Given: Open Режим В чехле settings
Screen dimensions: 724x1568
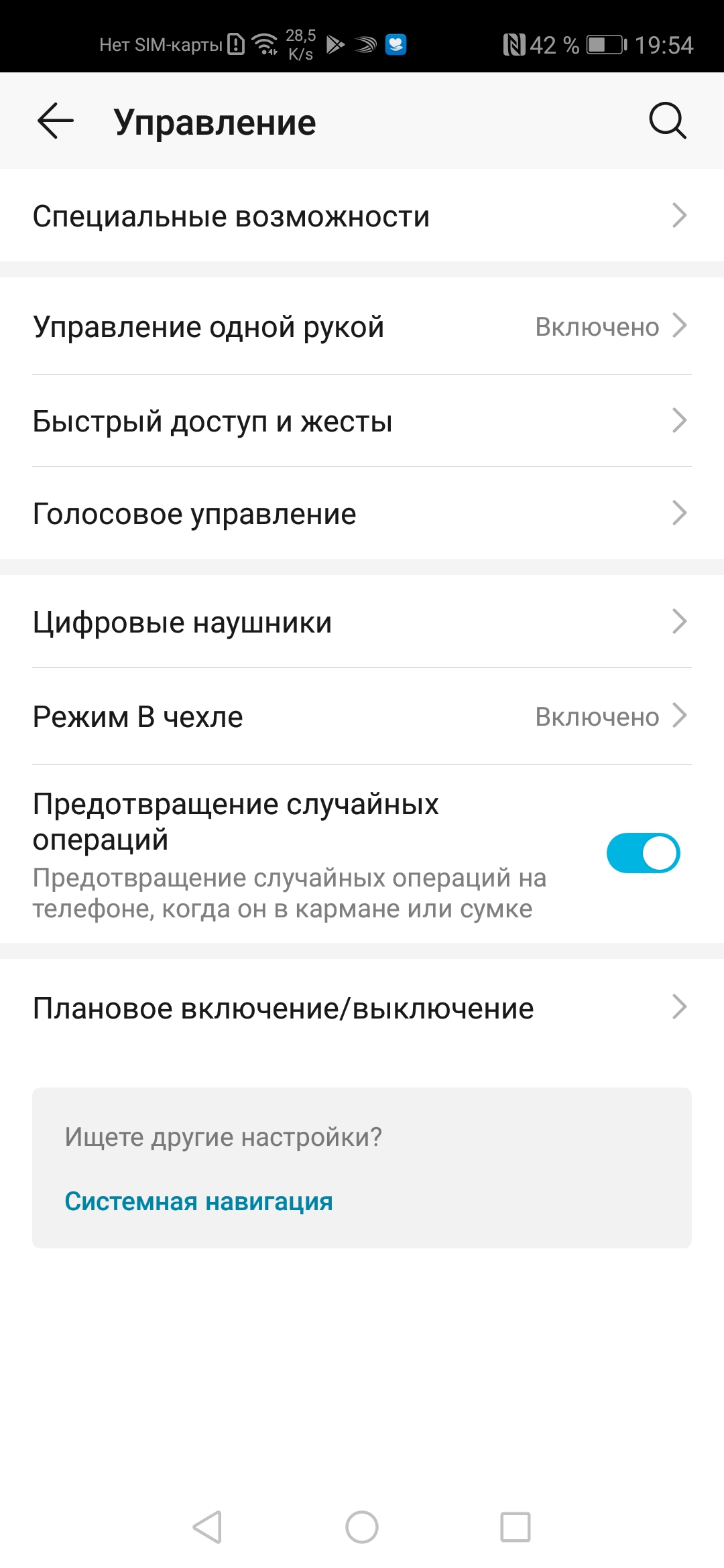Looking at the screenshot, I should [x=362, y=717].
